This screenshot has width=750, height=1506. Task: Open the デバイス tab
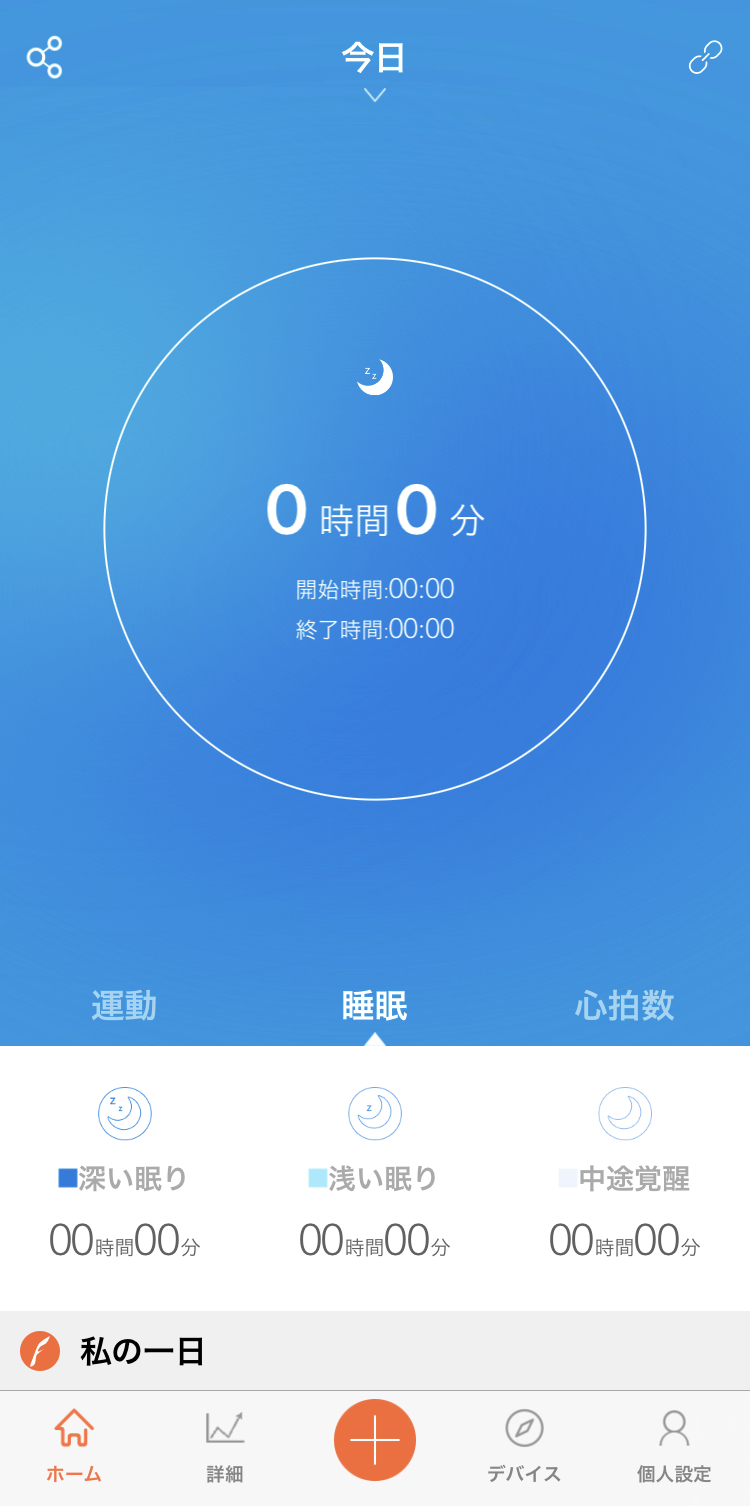(x=524, y=1446)
